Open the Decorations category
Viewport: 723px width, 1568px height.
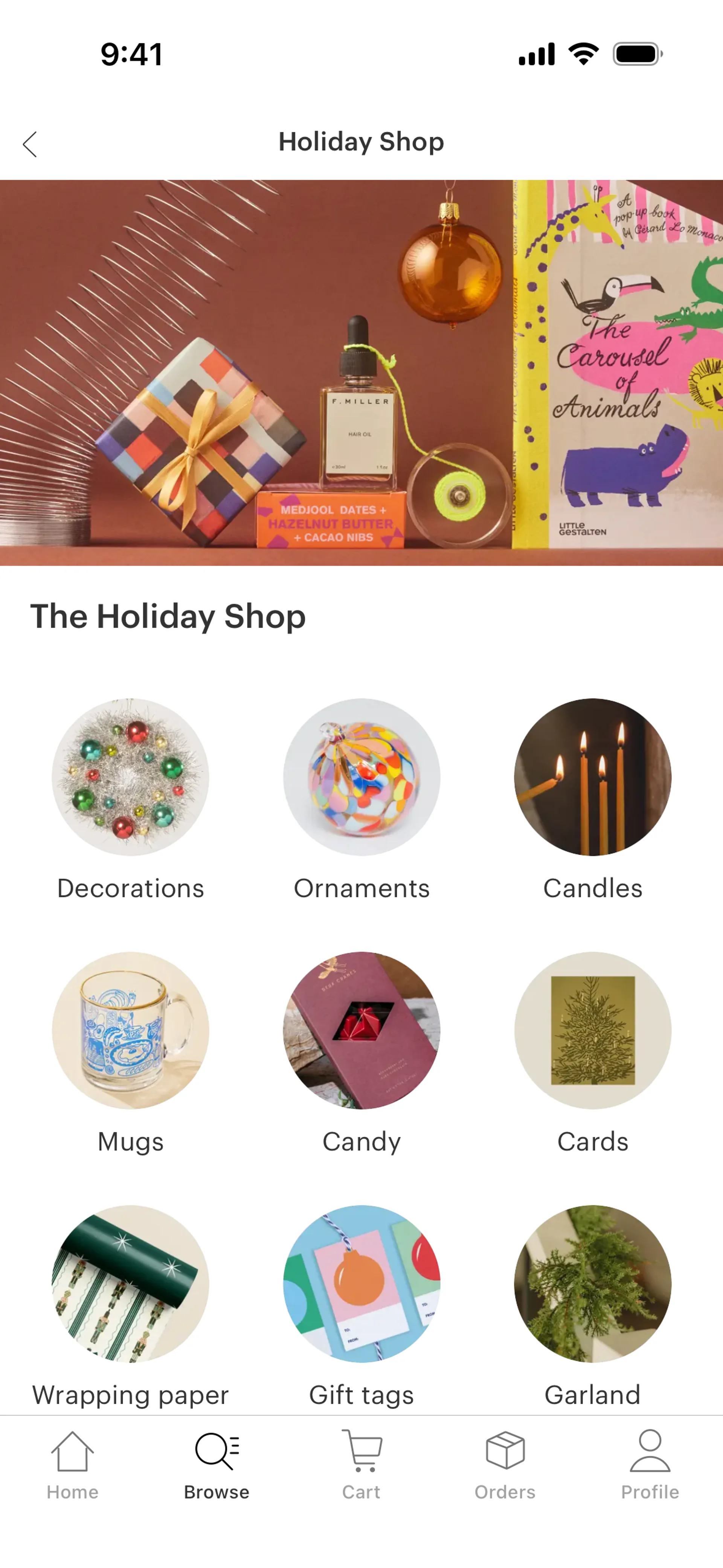tap(130, 777)
